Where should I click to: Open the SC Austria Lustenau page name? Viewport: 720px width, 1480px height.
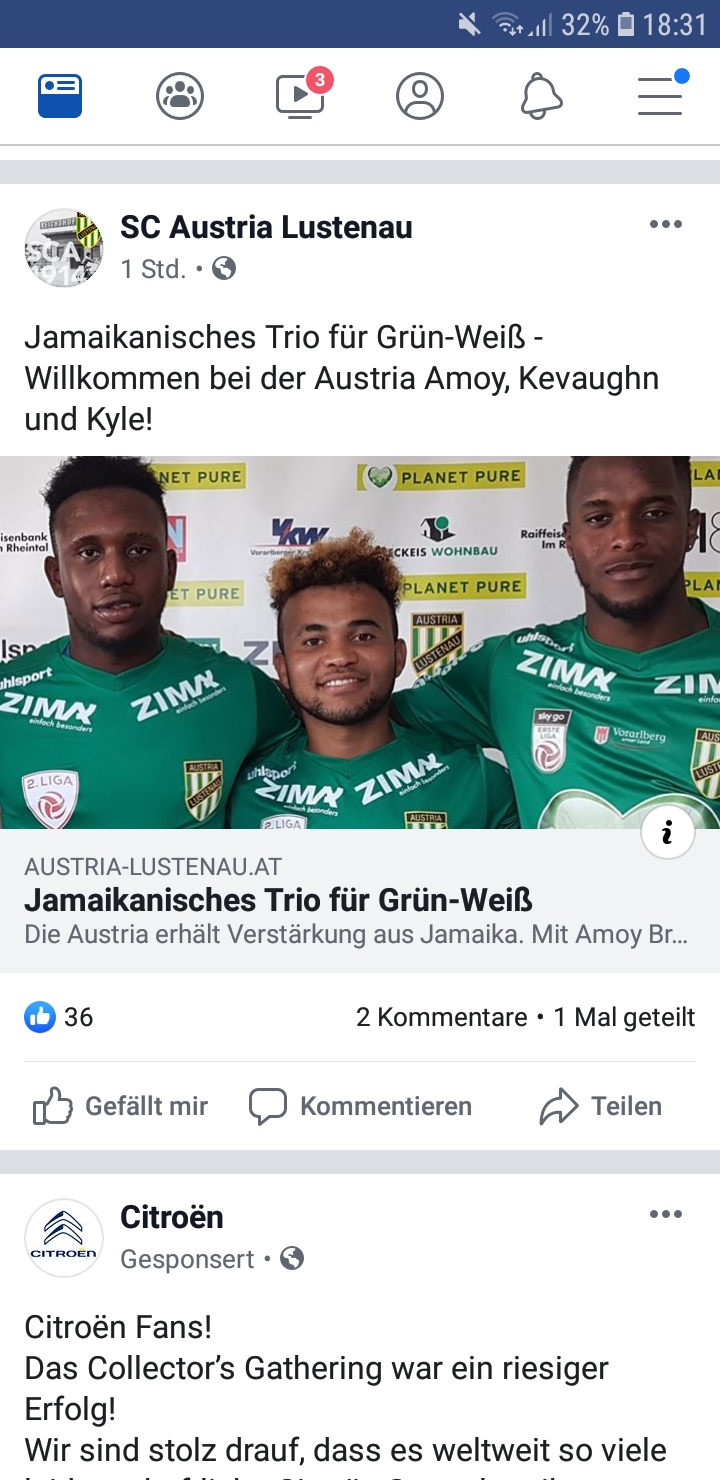[266, 227]
